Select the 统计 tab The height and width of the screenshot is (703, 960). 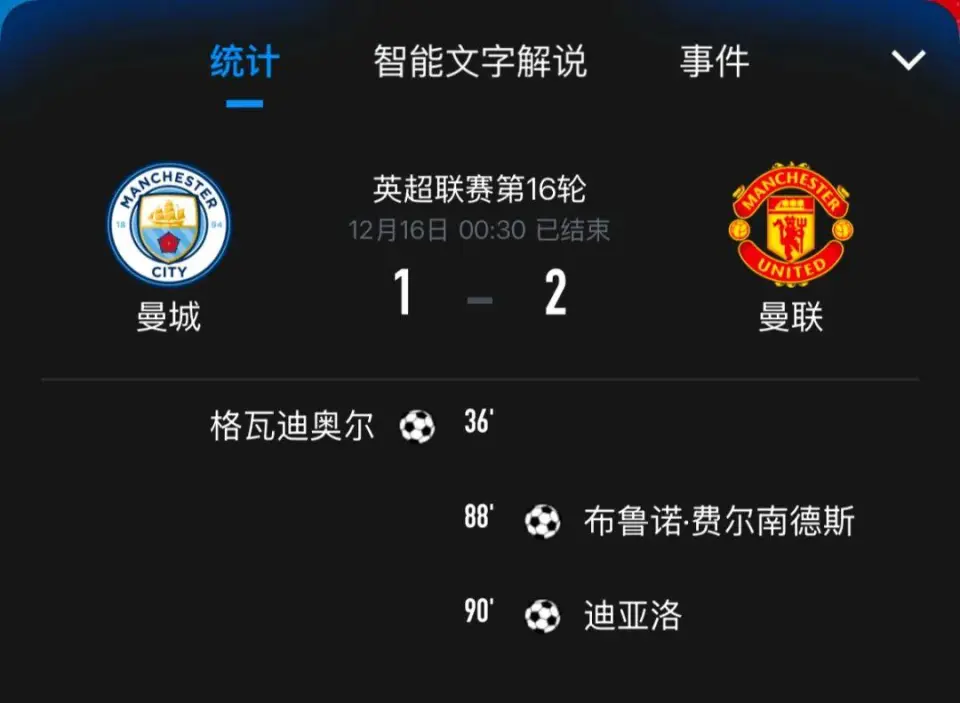[245, 62]
